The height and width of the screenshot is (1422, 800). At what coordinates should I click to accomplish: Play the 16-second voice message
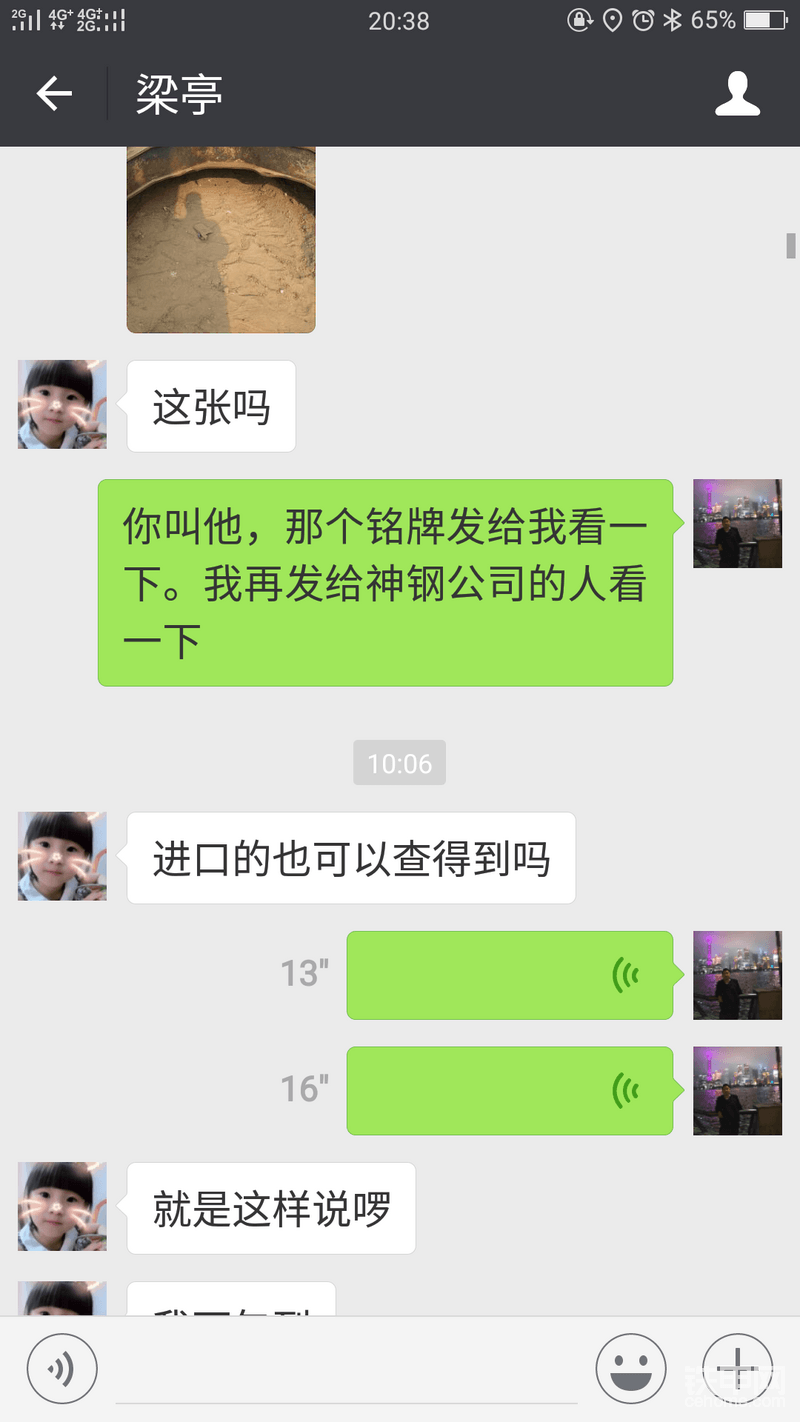pos(509,1090)
